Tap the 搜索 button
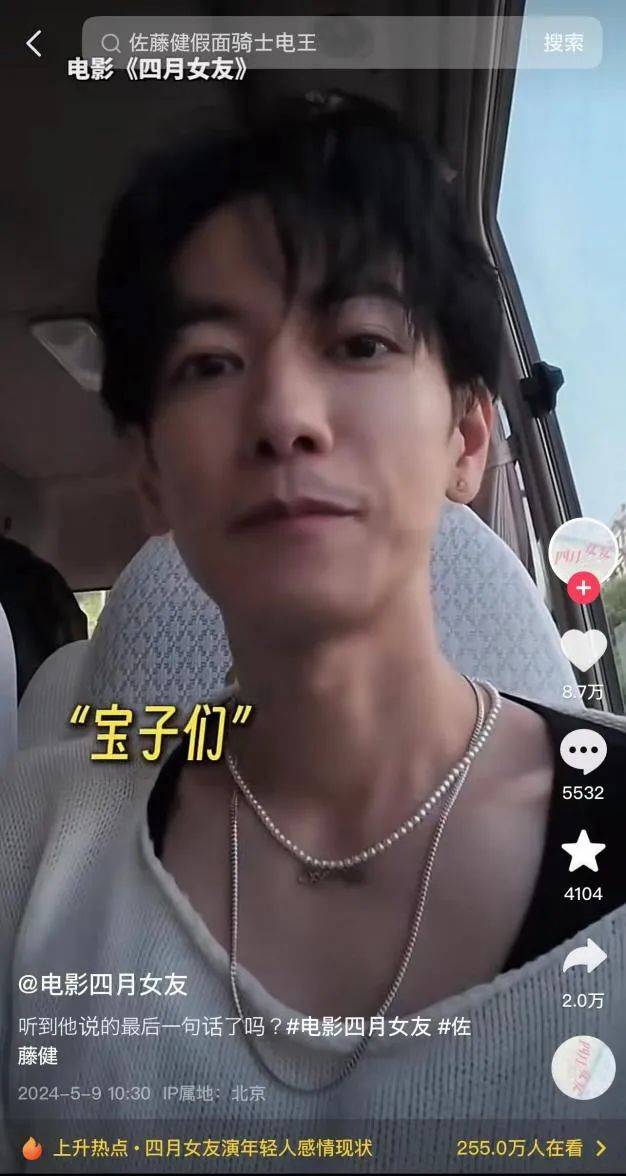The height and width of the screenshot is (1176, 626). point(563,43)
